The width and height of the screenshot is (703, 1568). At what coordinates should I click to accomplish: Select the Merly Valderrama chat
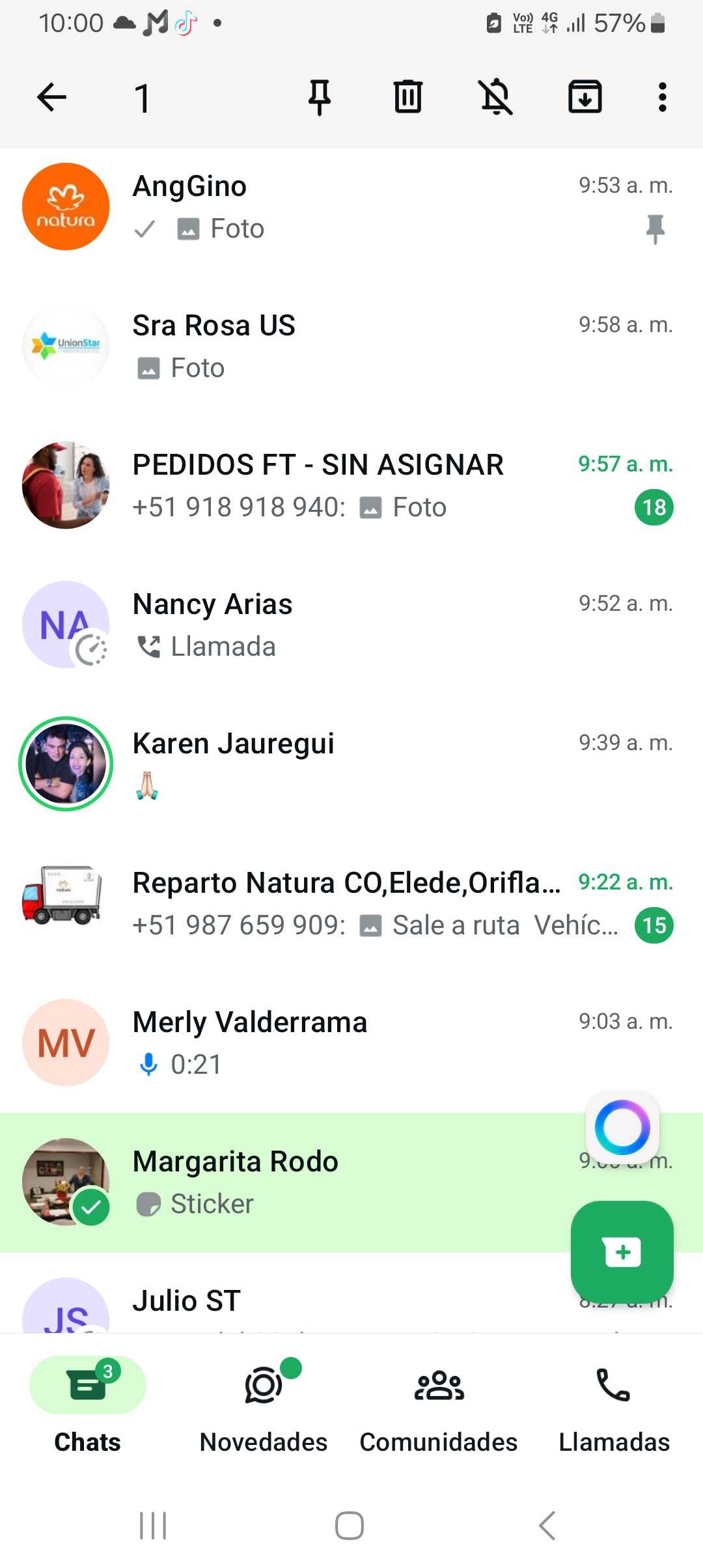(351, 1043)
